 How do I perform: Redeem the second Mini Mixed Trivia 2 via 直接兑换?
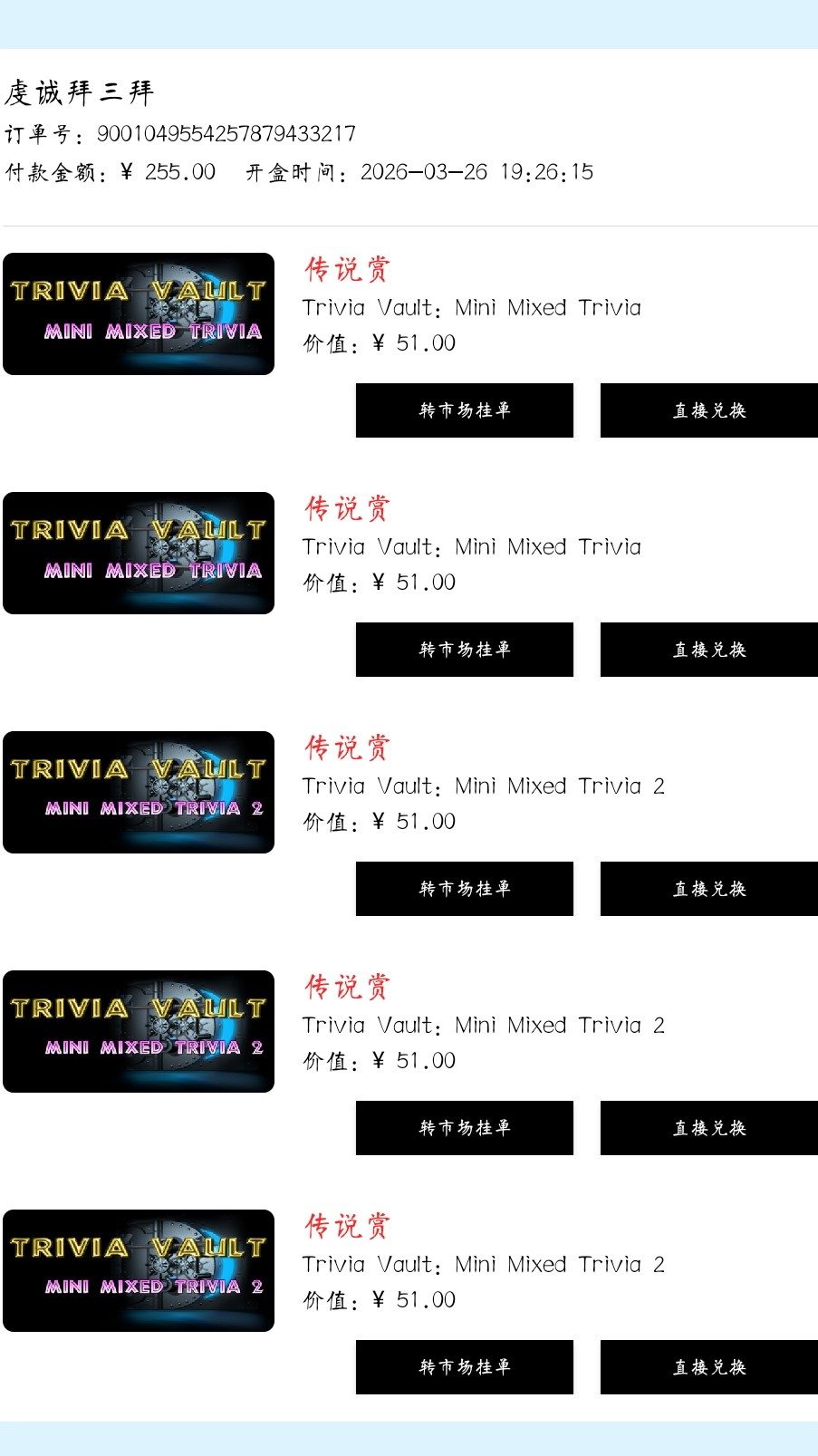pyautogui.click(x=708, y=1128)
